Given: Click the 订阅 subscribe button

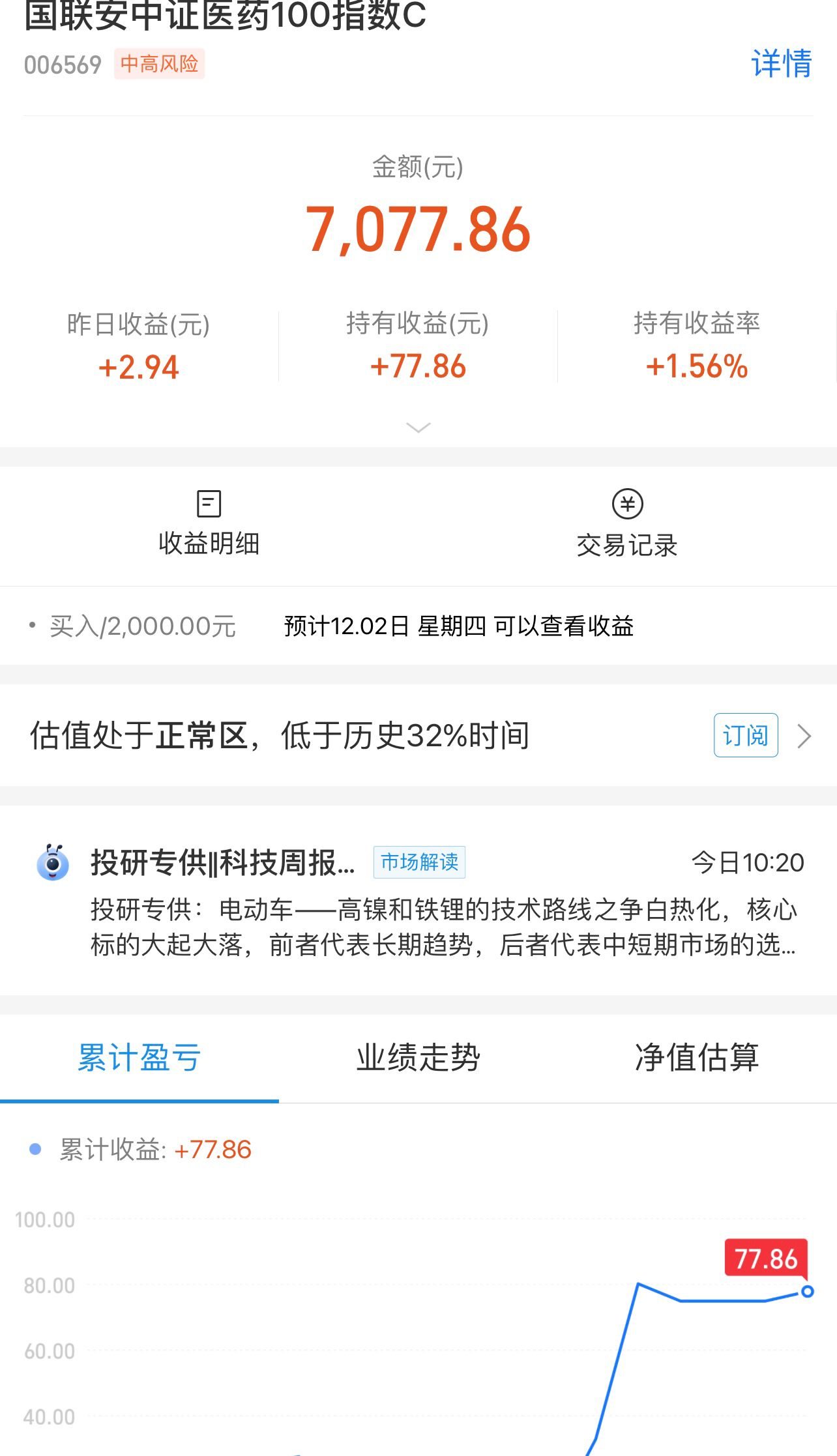Looking at the screenshot, I should tap(745, 735).
